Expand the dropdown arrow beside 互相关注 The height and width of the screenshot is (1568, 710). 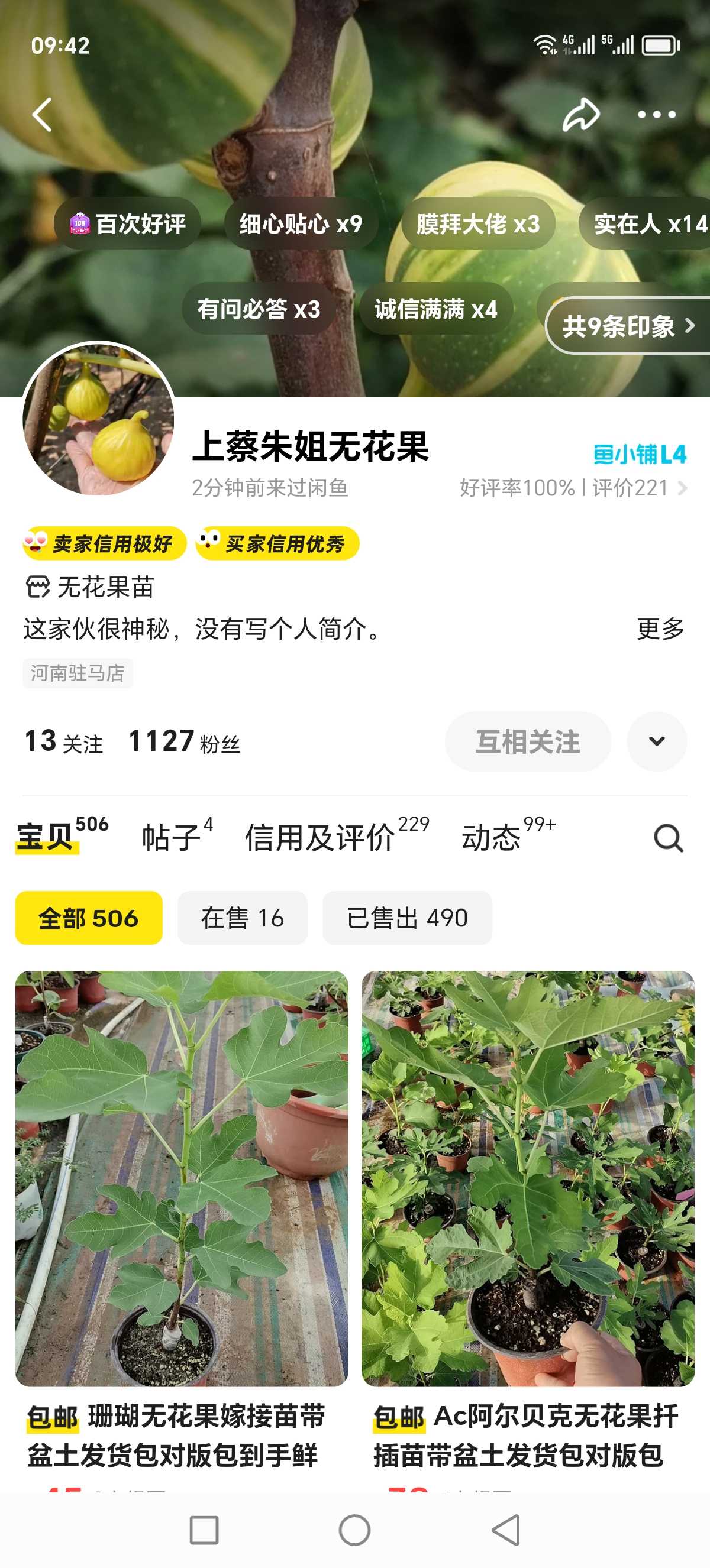click(656, 742)
